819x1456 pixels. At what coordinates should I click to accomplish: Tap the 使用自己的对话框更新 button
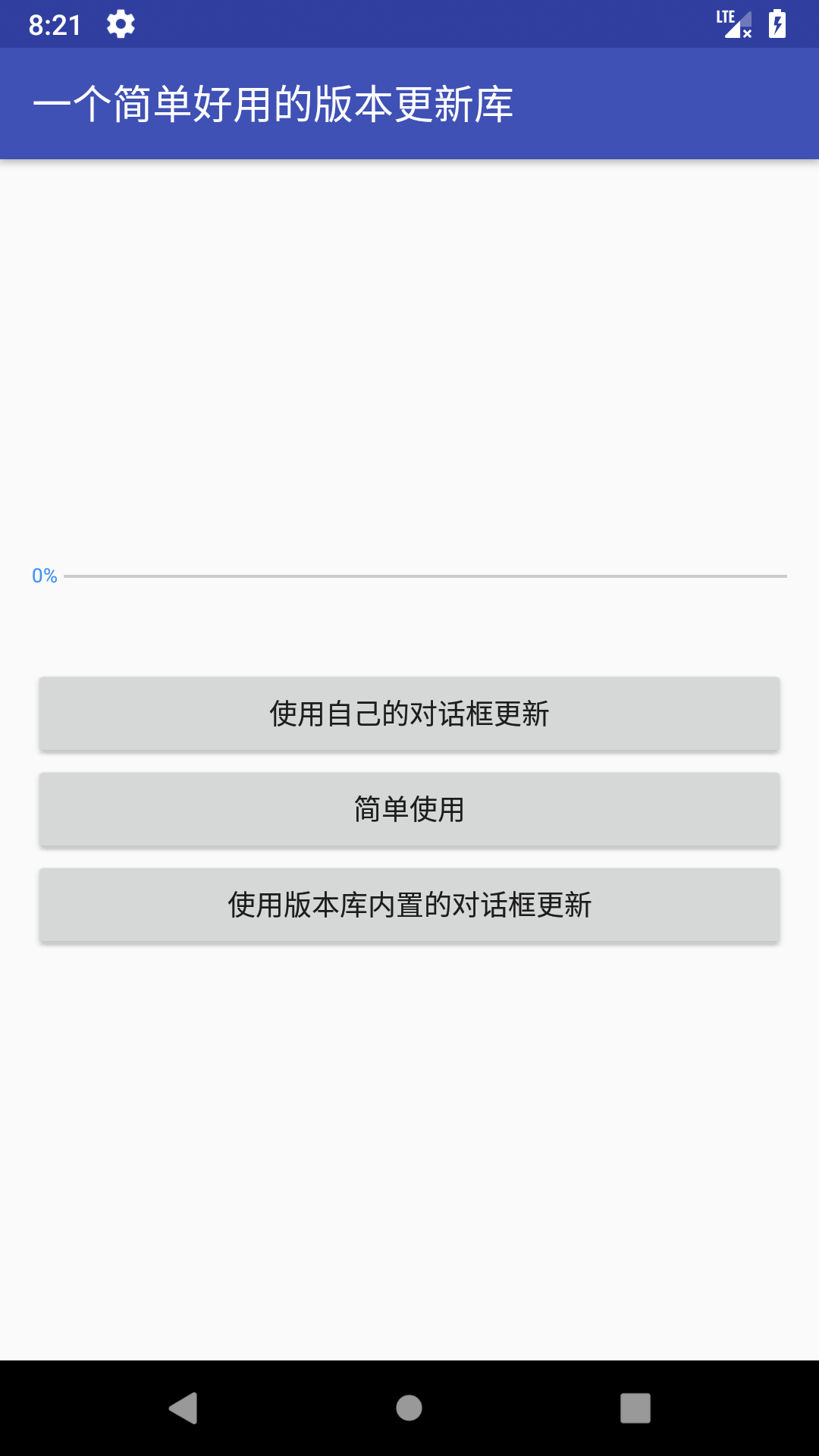[x=409, y=714]
